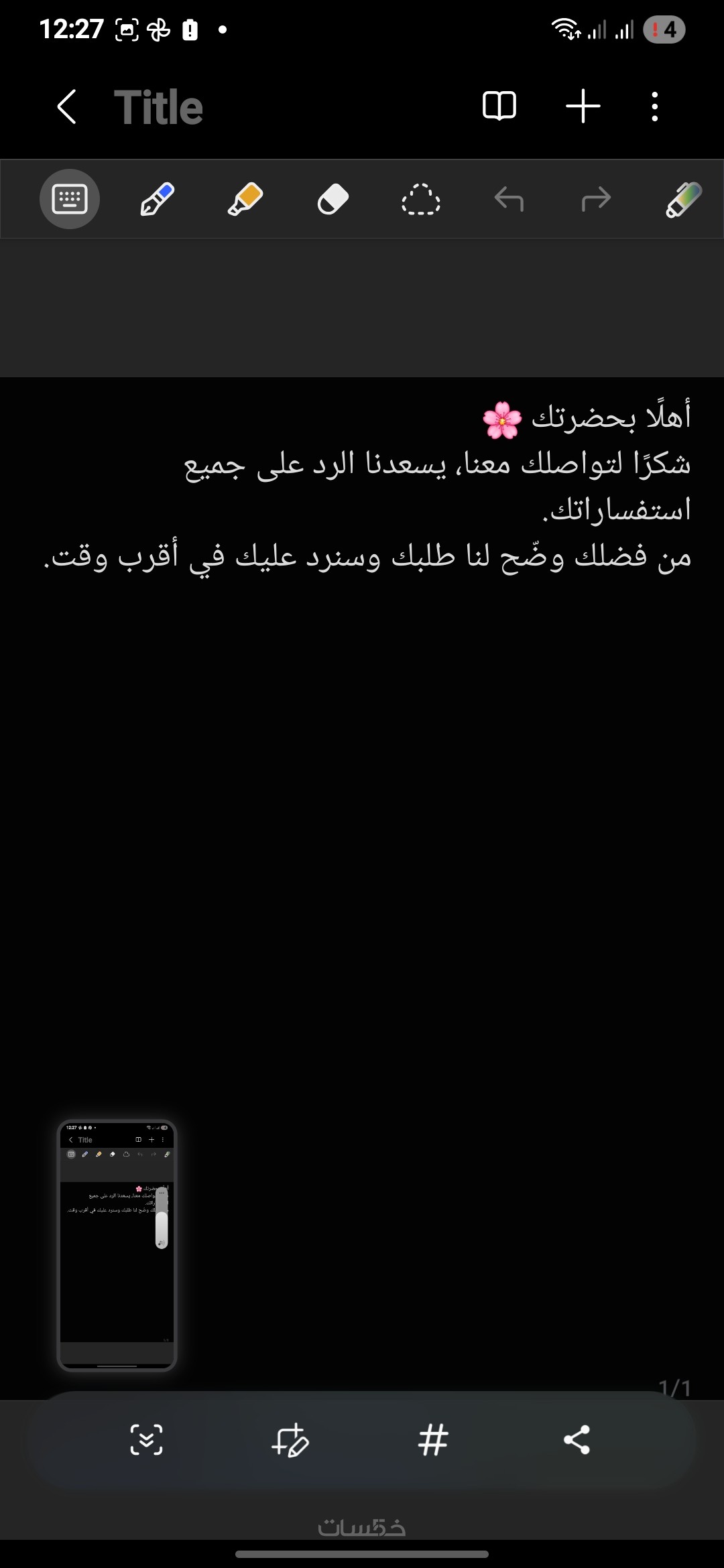Crop and draw on the screenshot
The width and height of the screenshot is (724, 1568).
pyautogui.click(x=290, y=1439)
